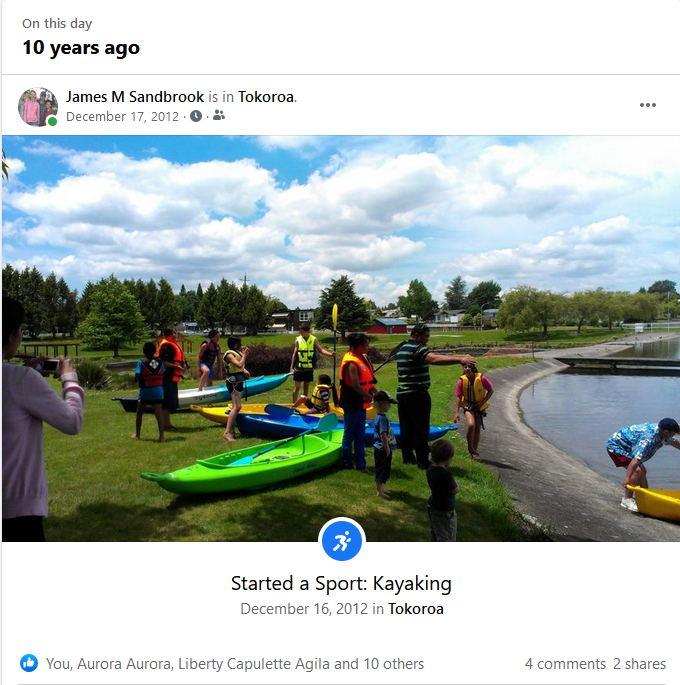
Task: Open James M Sandbrook's profile picture
Action: click(x=37, y=106)
